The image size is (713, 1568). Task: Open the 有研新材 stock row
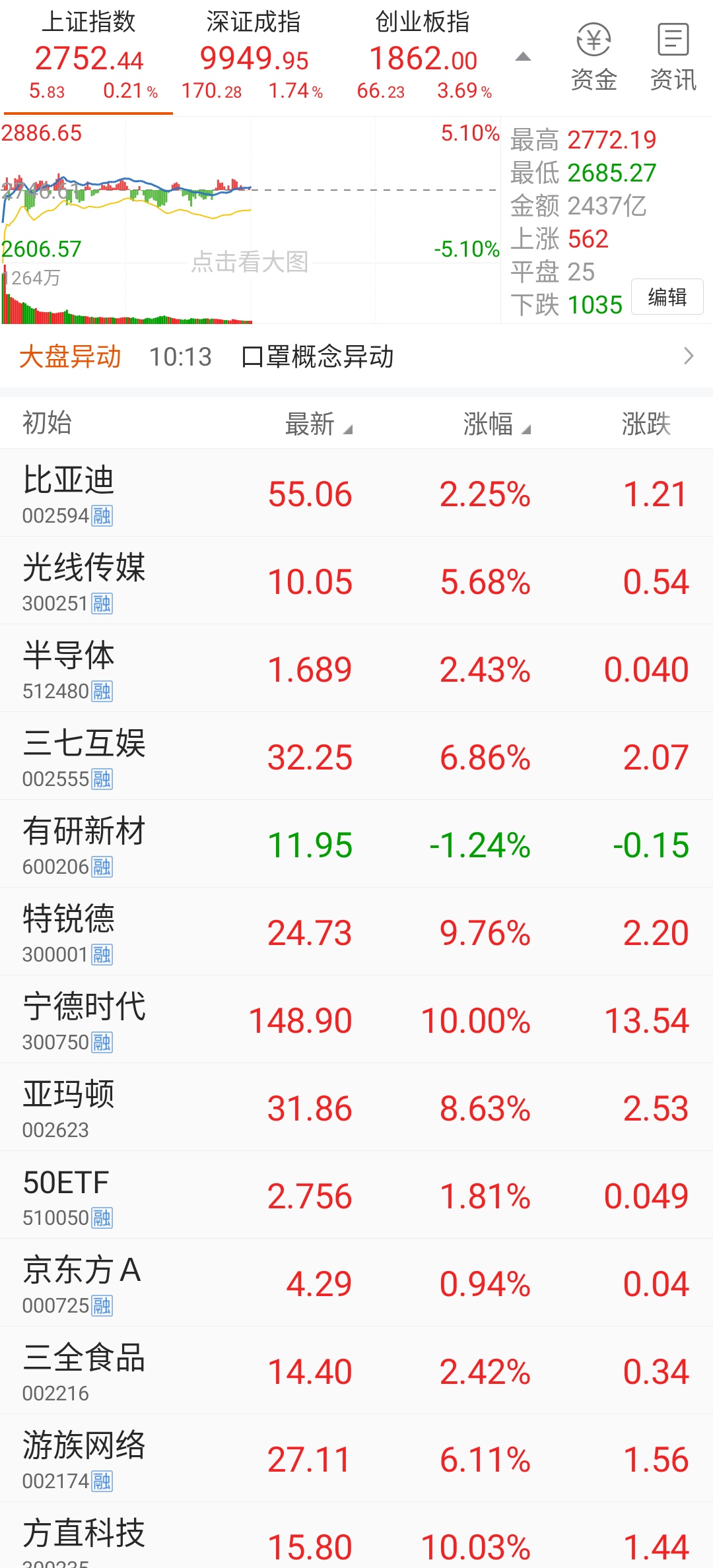coord(356,844)
